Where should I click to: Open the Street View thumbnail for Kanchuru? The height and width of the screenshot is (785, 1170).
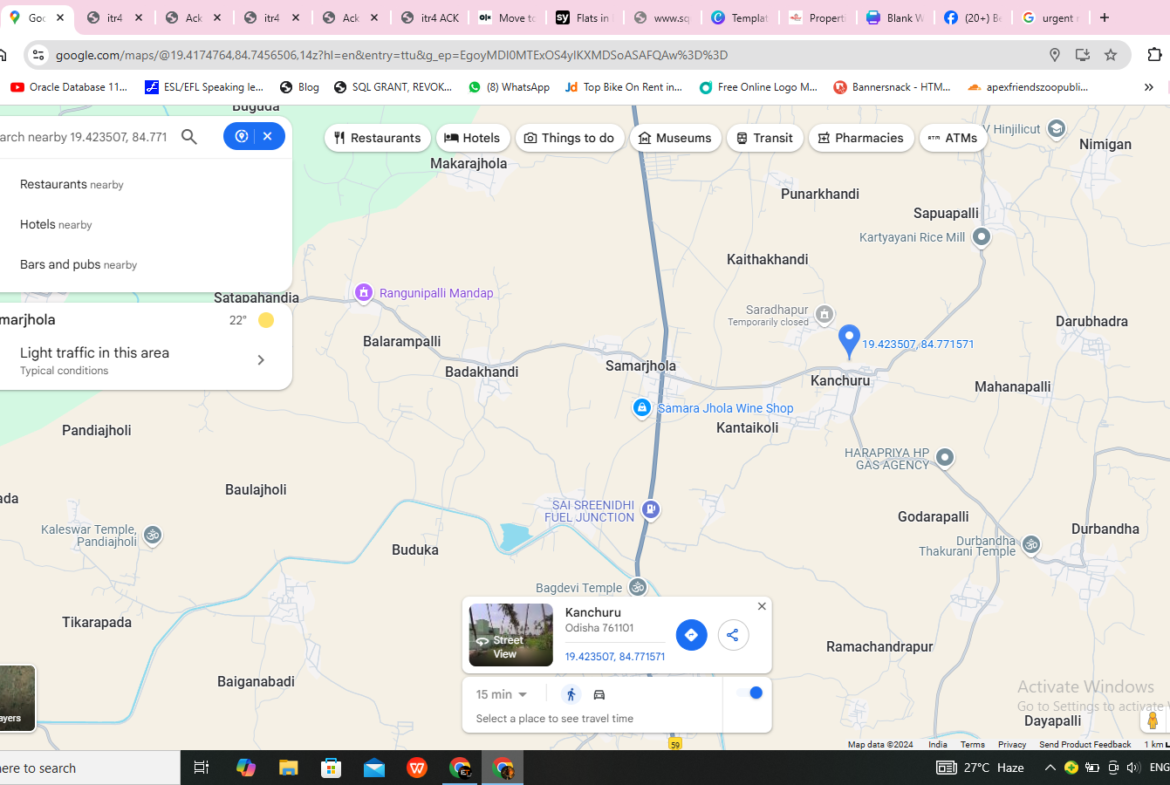pos(511,635)
